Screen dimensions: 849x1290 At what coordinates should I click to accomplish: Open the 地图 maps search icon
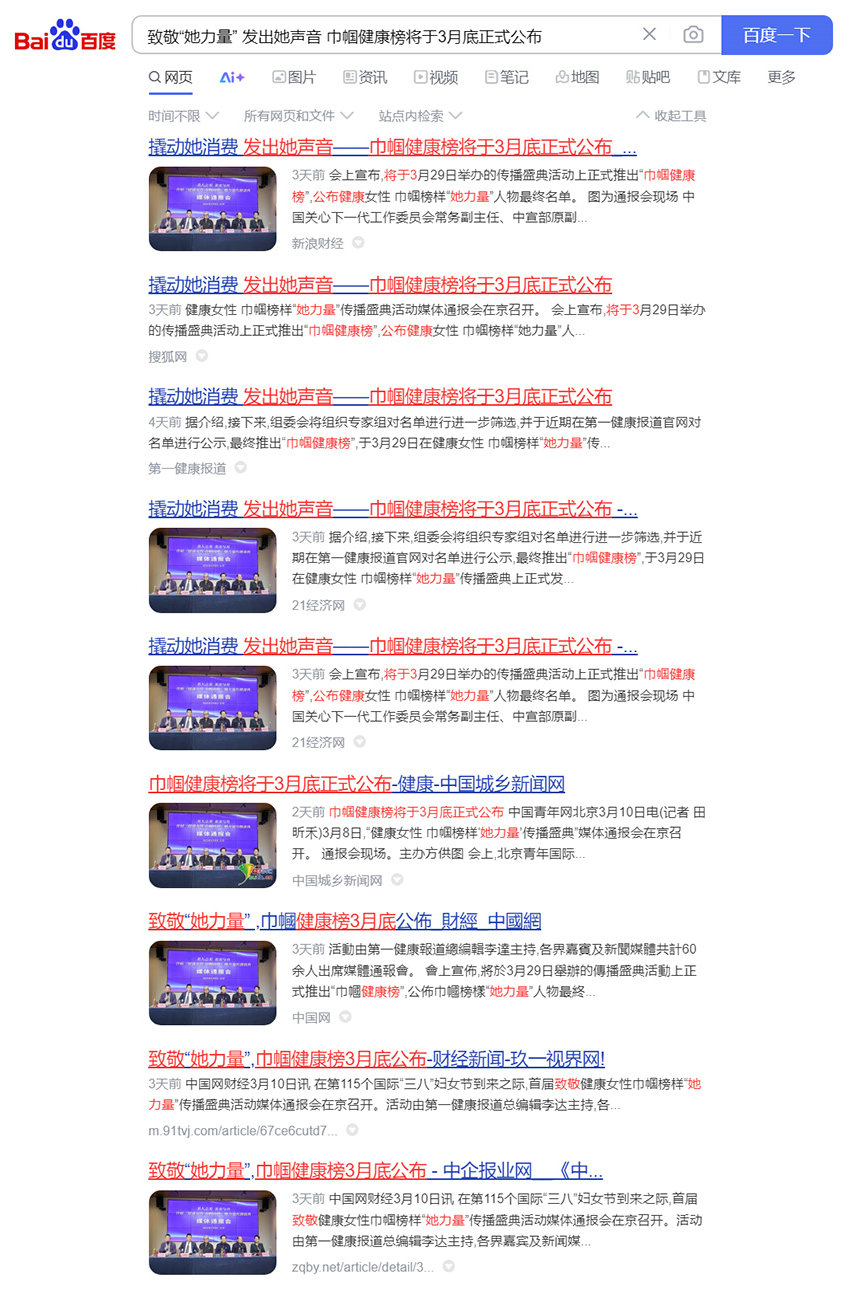[x=577, y=77]
